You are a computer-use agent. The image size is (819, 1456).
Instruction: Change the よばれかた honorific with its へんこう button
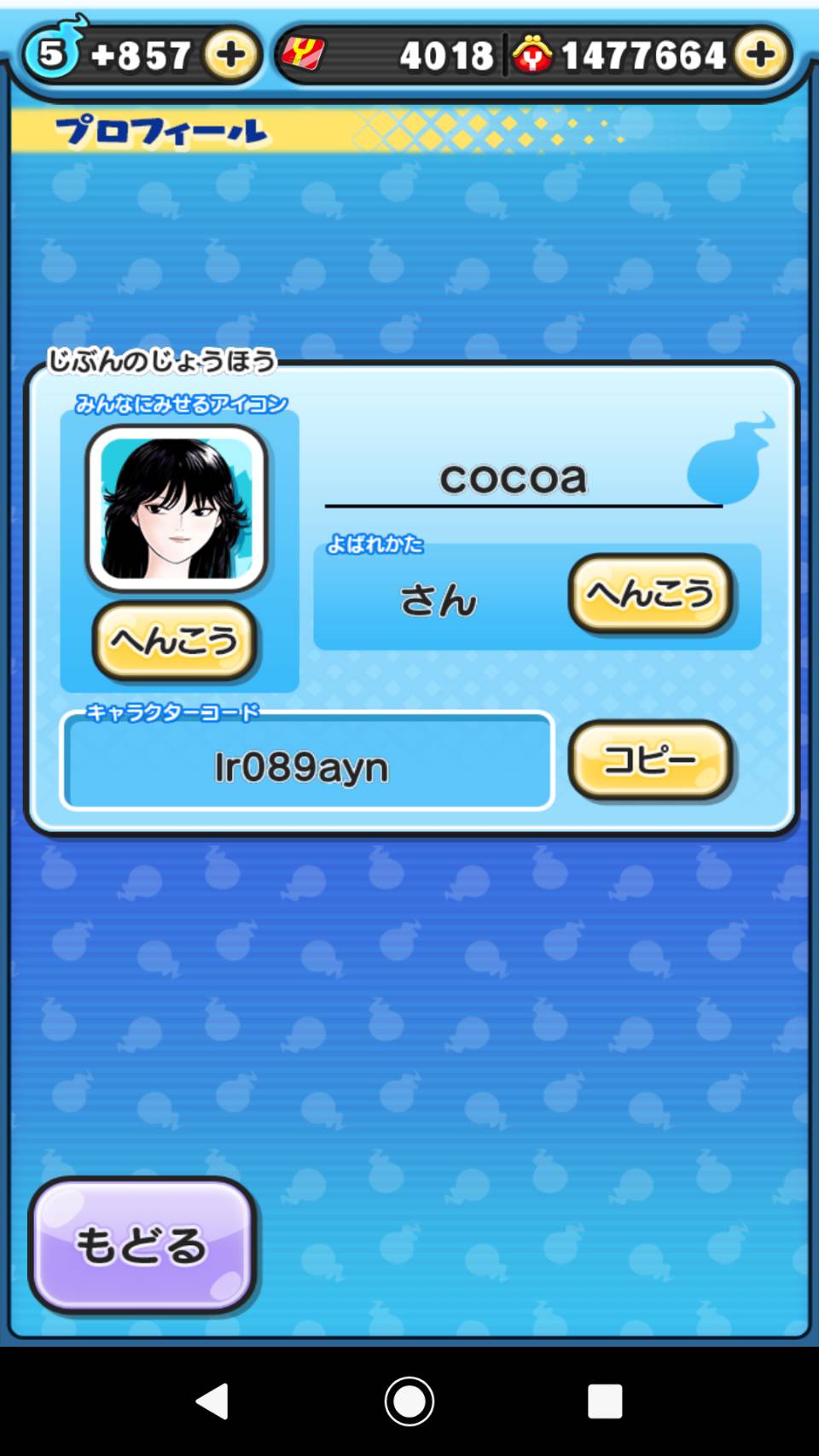(650, 594)
